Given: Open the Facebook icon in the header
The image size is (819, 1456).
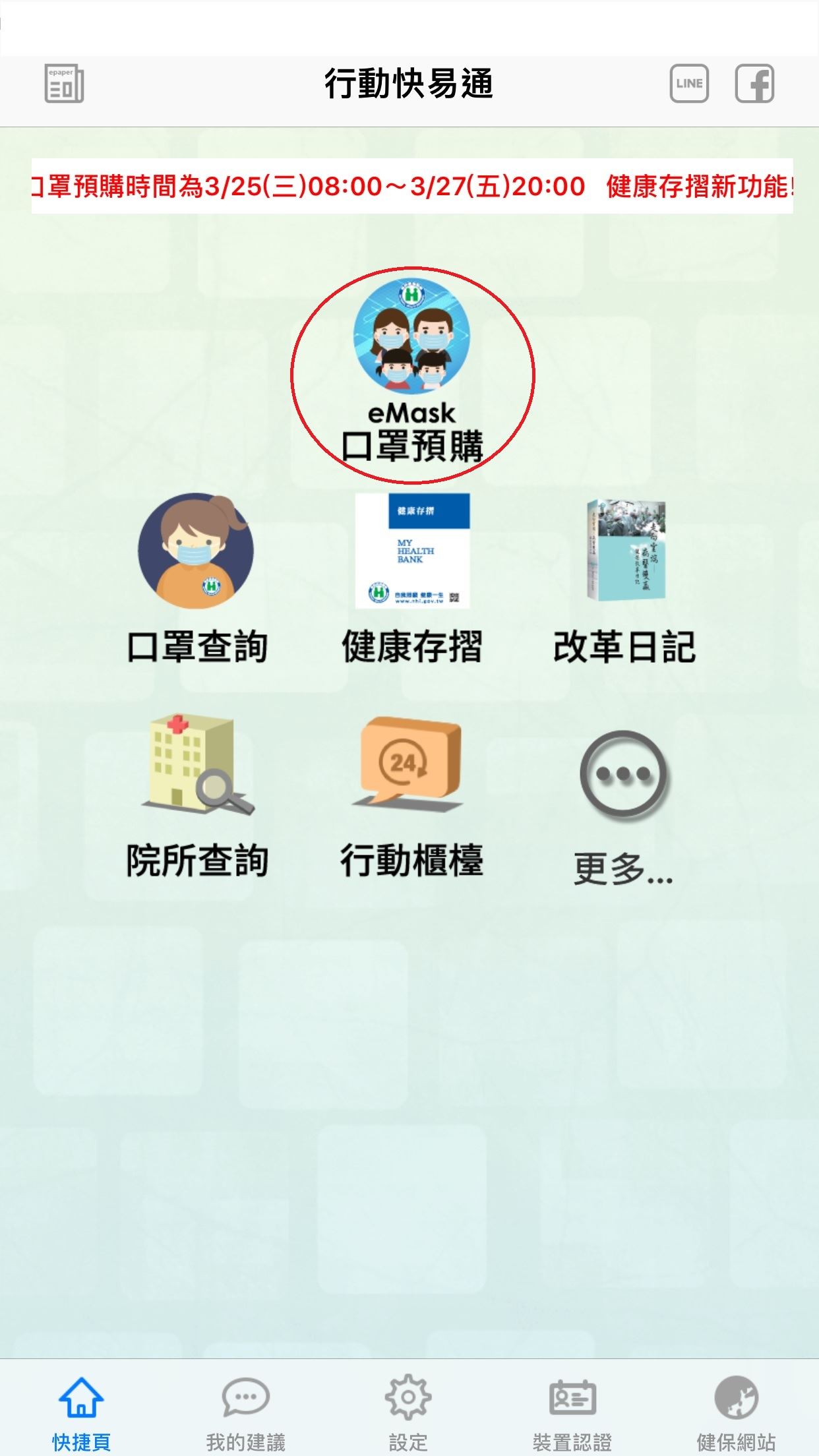Looking at the screenshot, I should point(754,84).
